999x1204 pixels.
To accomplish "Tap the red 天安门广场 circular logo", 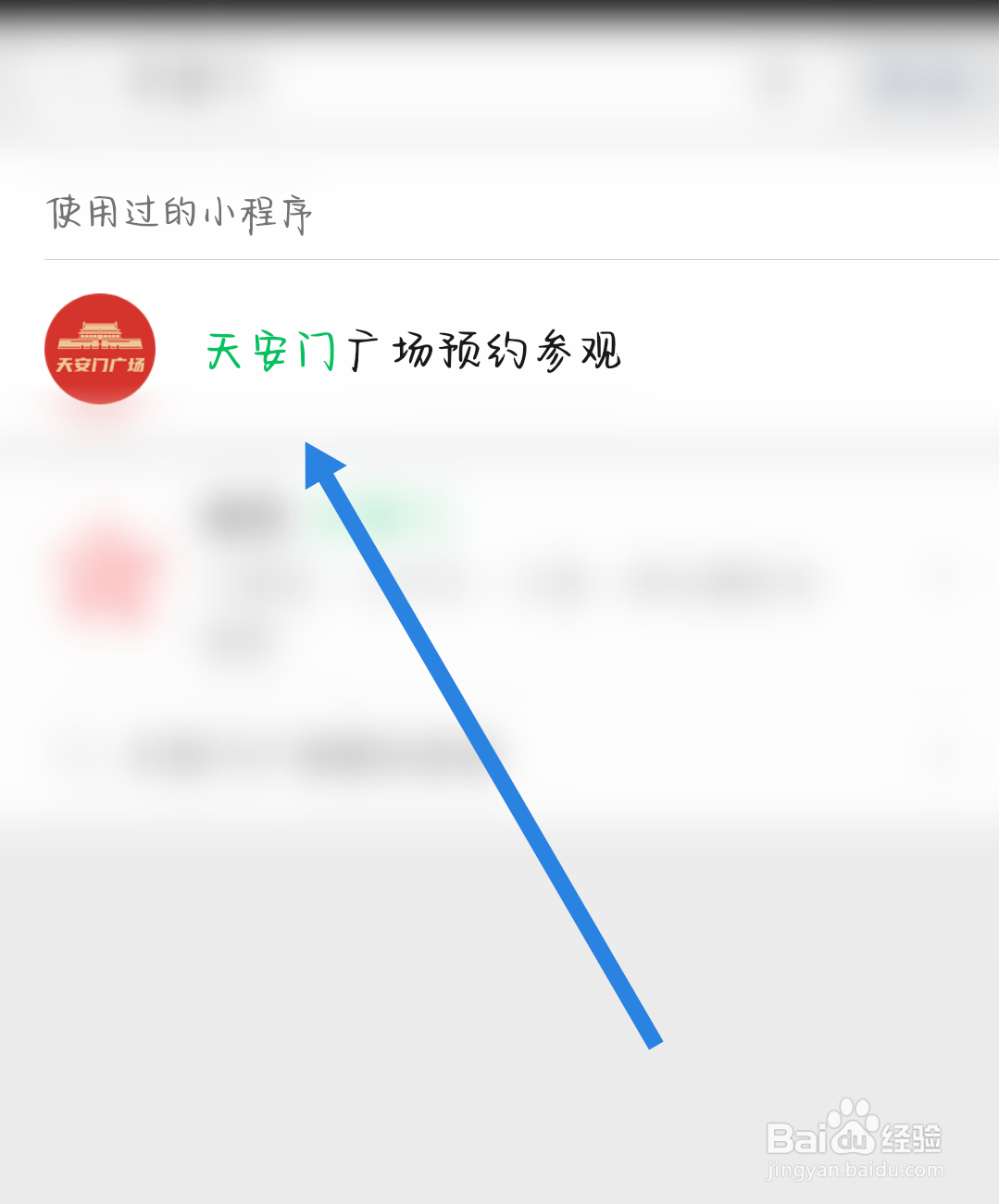I will 100,349.
